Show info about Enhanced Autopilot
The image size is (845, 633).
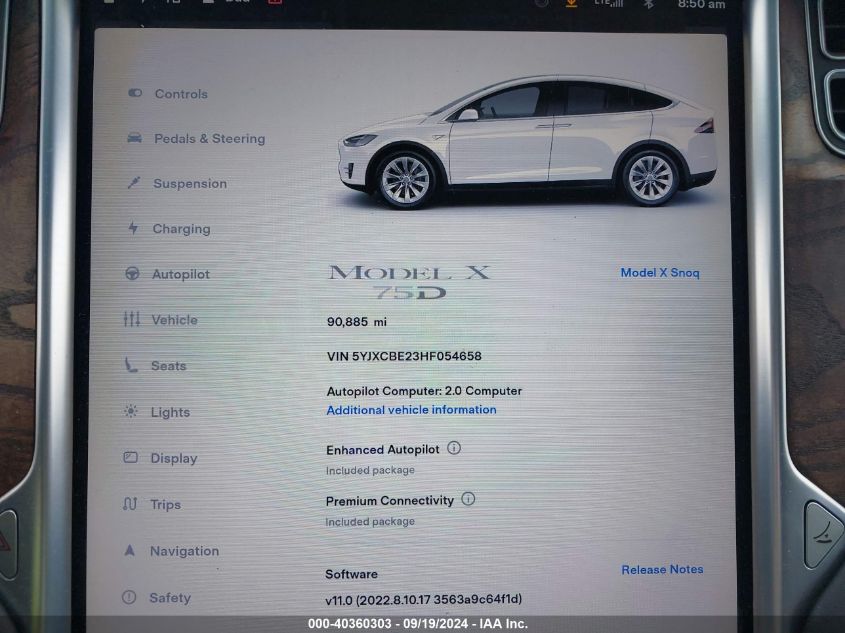pyautogui.click(x=454, y=448)
